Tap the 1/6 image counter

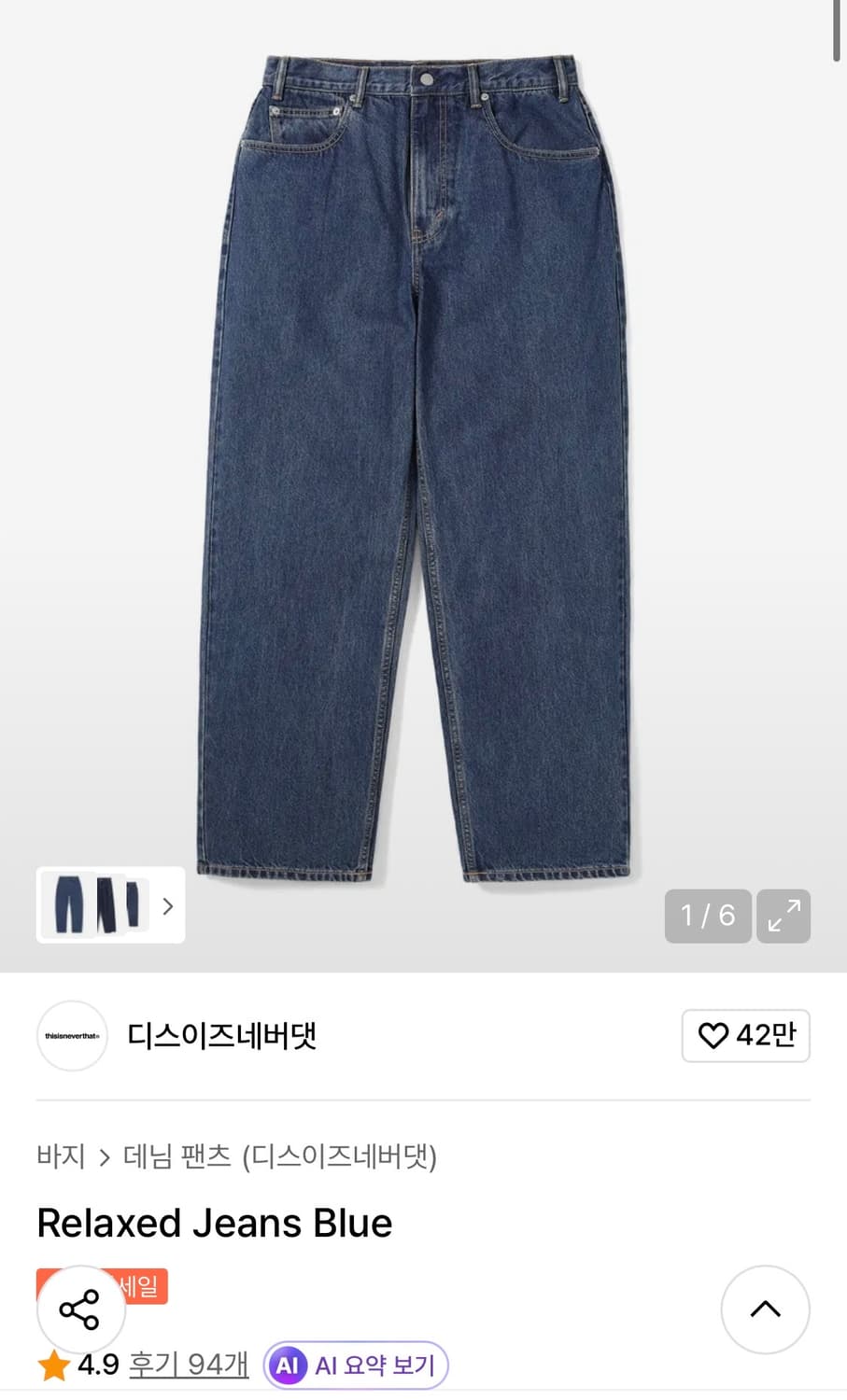707,917
